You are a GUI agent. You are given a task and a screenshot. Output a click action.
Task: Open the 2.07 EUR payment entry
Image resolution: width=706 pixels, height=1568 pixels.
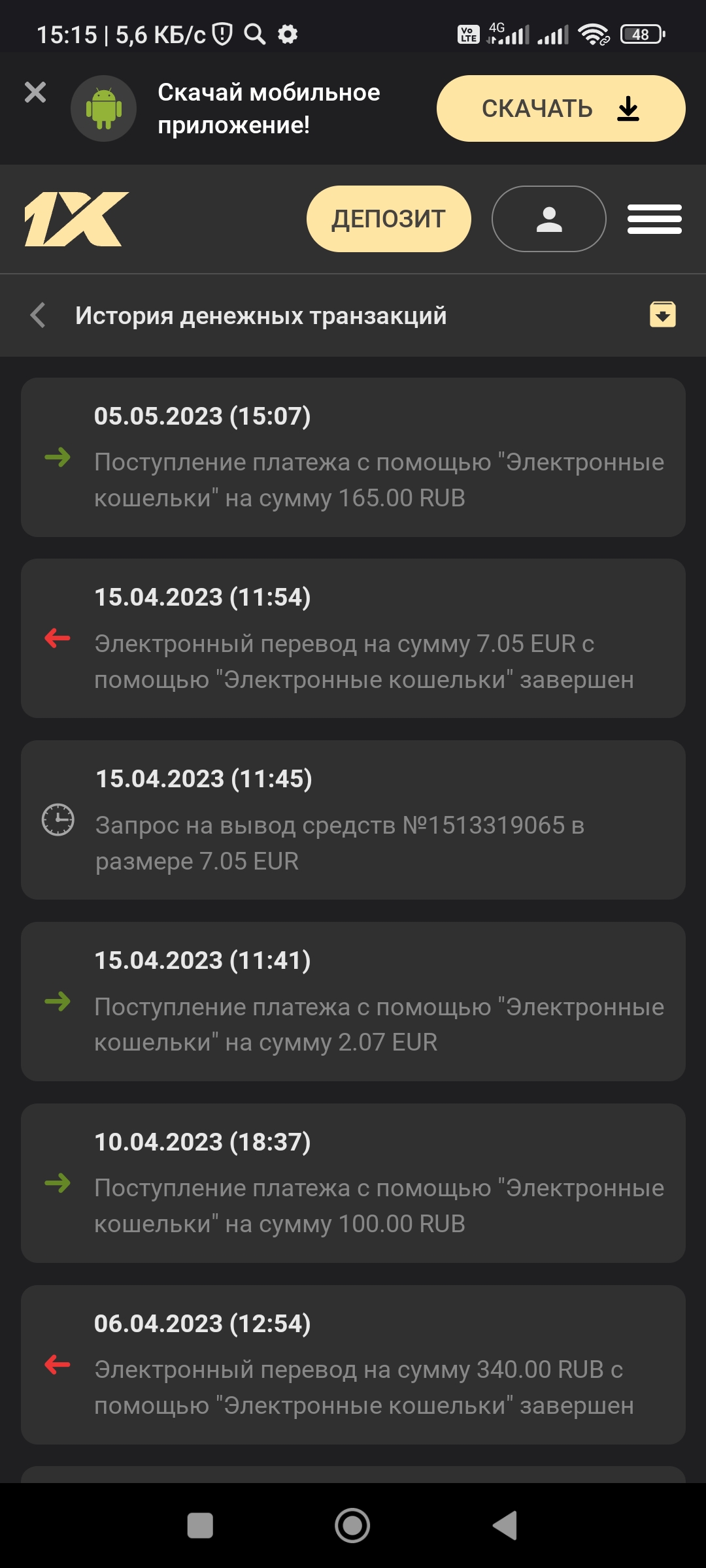pyautogui.click(x=353, y=1002)
